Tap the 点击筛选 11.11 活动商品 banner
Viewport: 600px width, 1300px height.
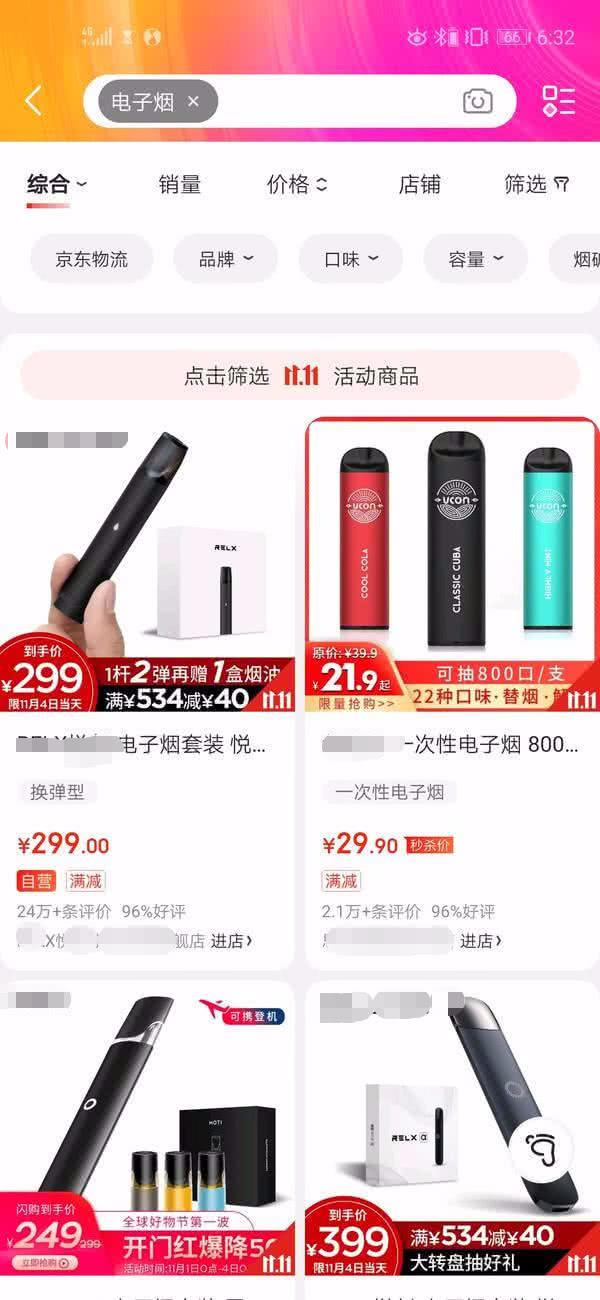click(300, 376)
